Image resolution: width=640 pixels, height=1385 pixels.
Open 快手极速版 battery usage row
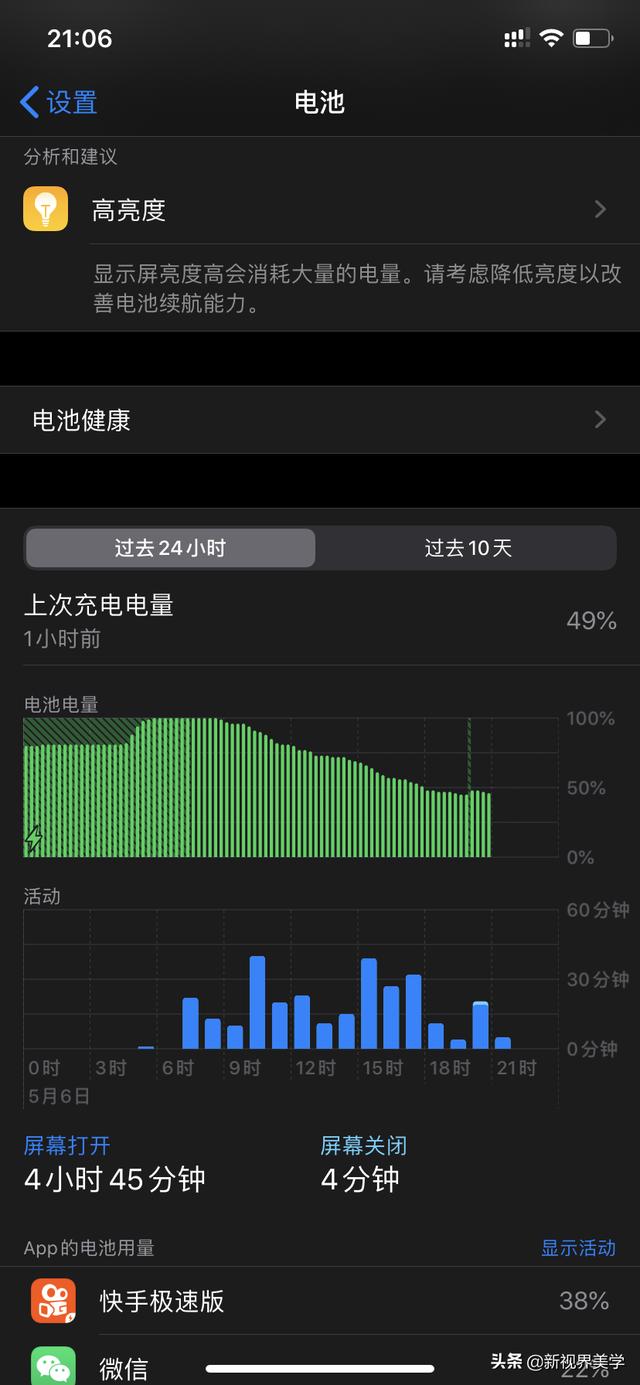click(320, 1301)
